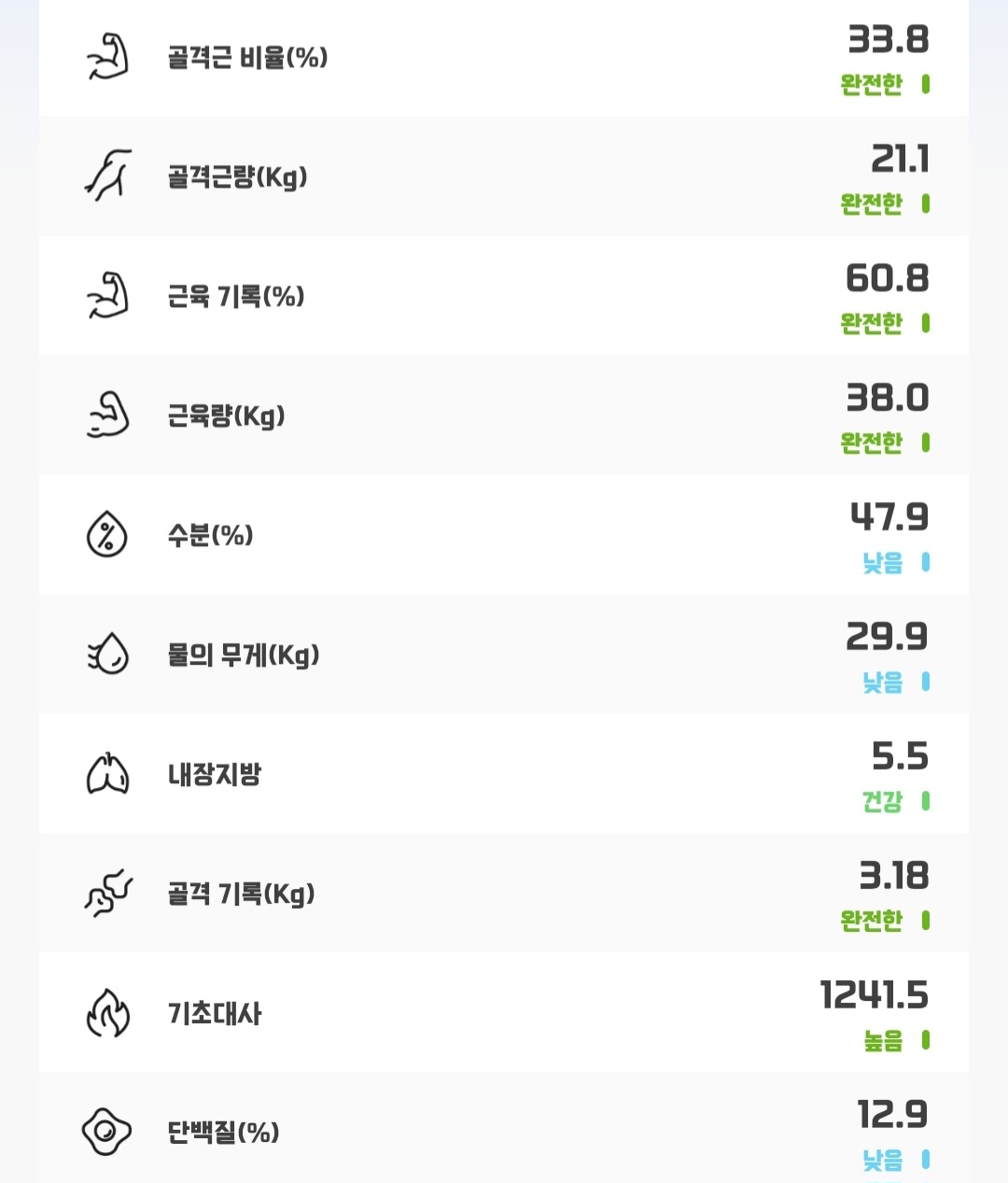Open the 수분(%) measurement row
The image size is (1008, 1183).
point(504,534)
